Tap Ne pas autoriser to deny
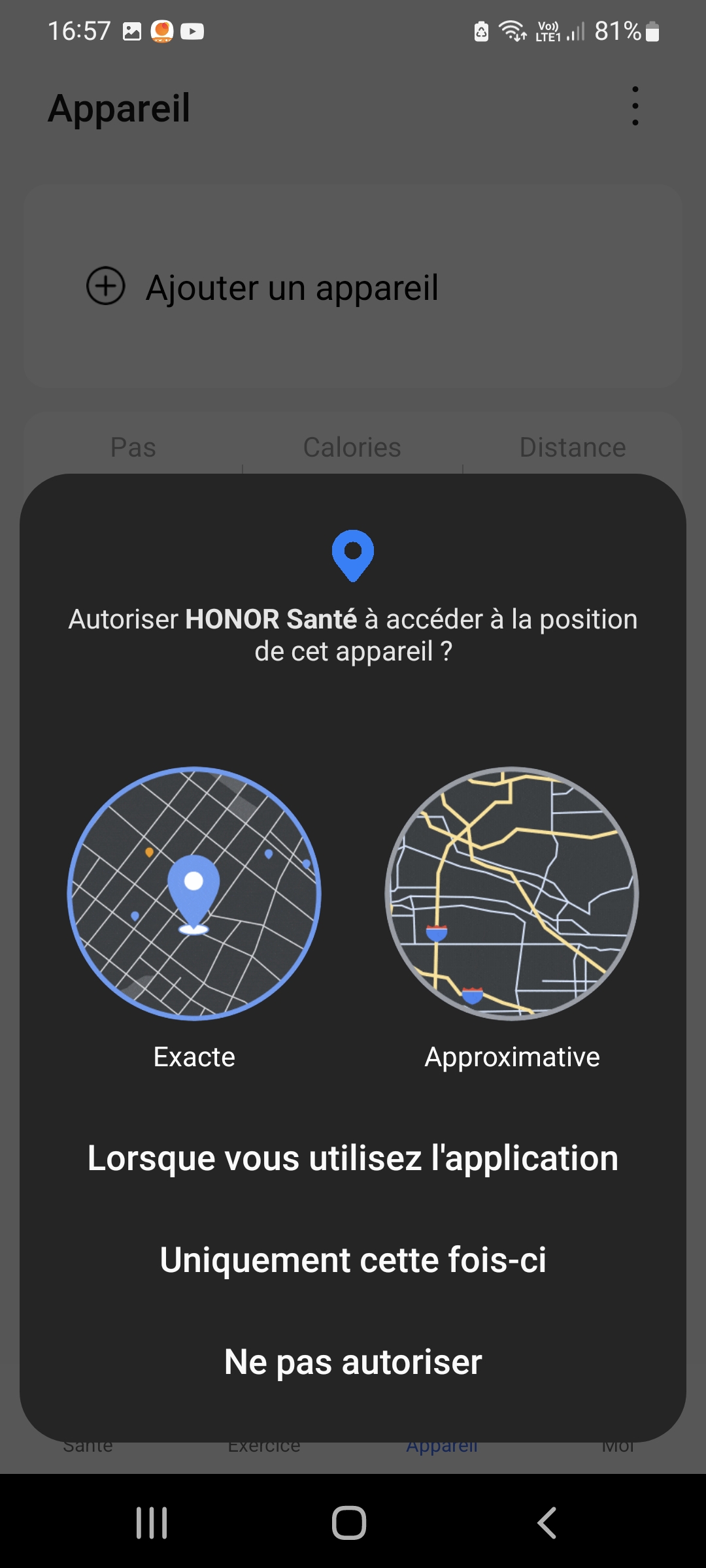Viewport: 706px width, 1568px height. click(x=353, y=1362)
